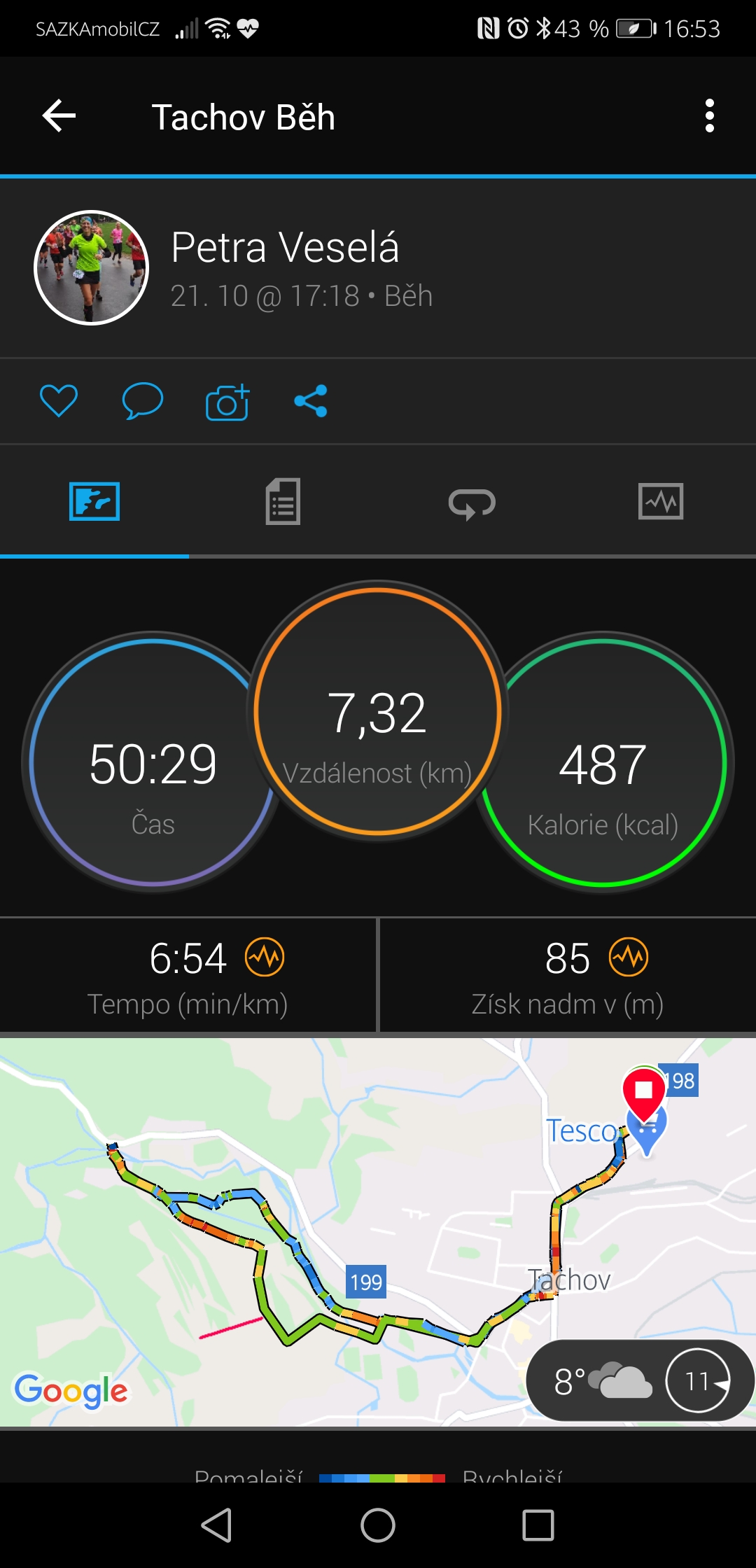
Task: Open Petra Veselá's profile picture
Action: pos(92,267)
